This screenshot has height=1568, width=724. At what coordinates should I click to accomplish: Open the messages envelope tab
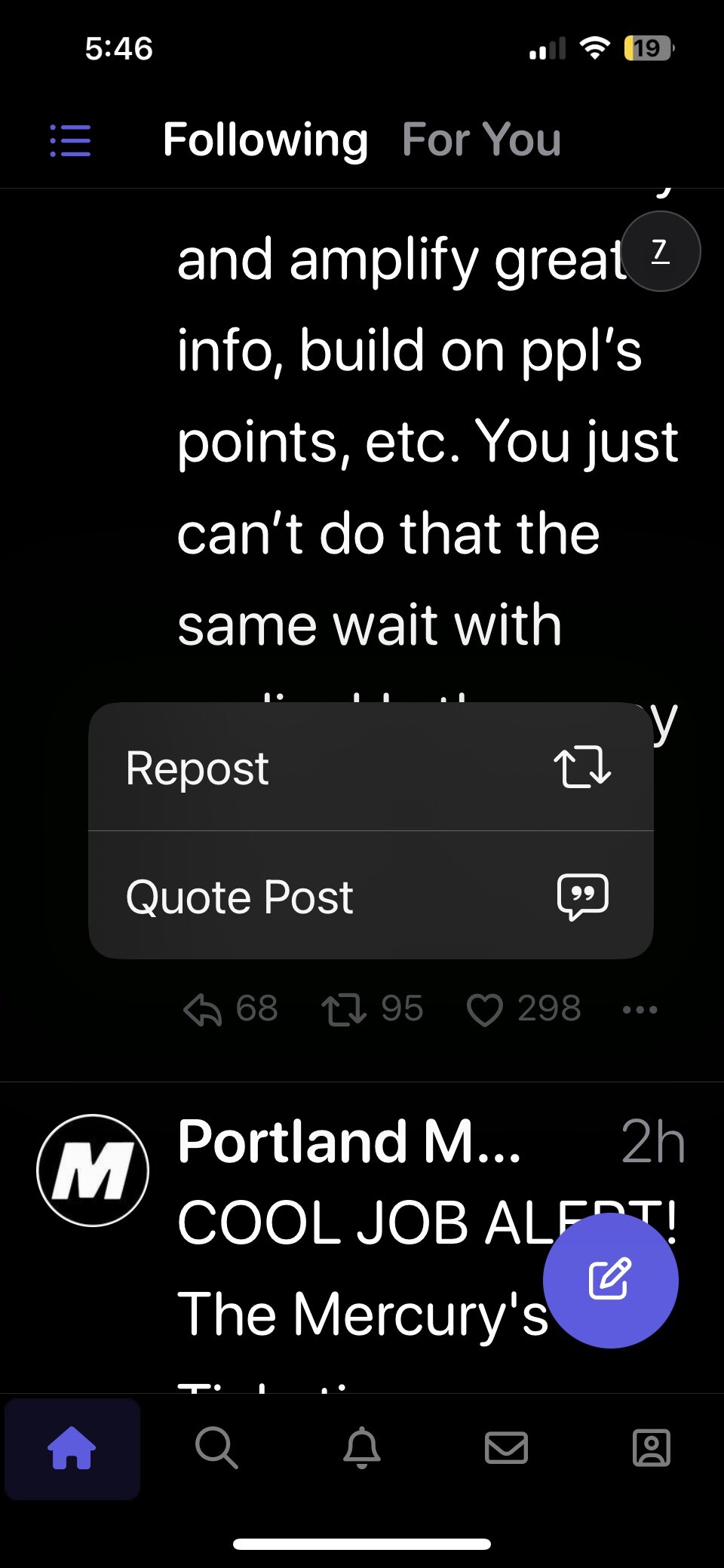coord(506,1448)
